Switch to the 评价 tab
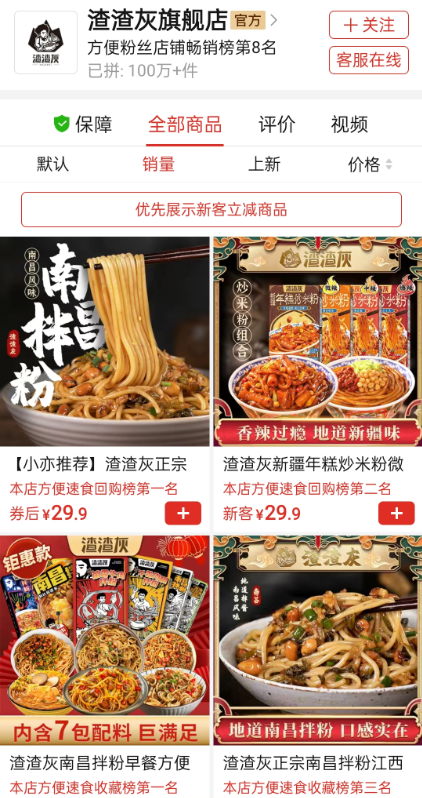 [277, 124]
